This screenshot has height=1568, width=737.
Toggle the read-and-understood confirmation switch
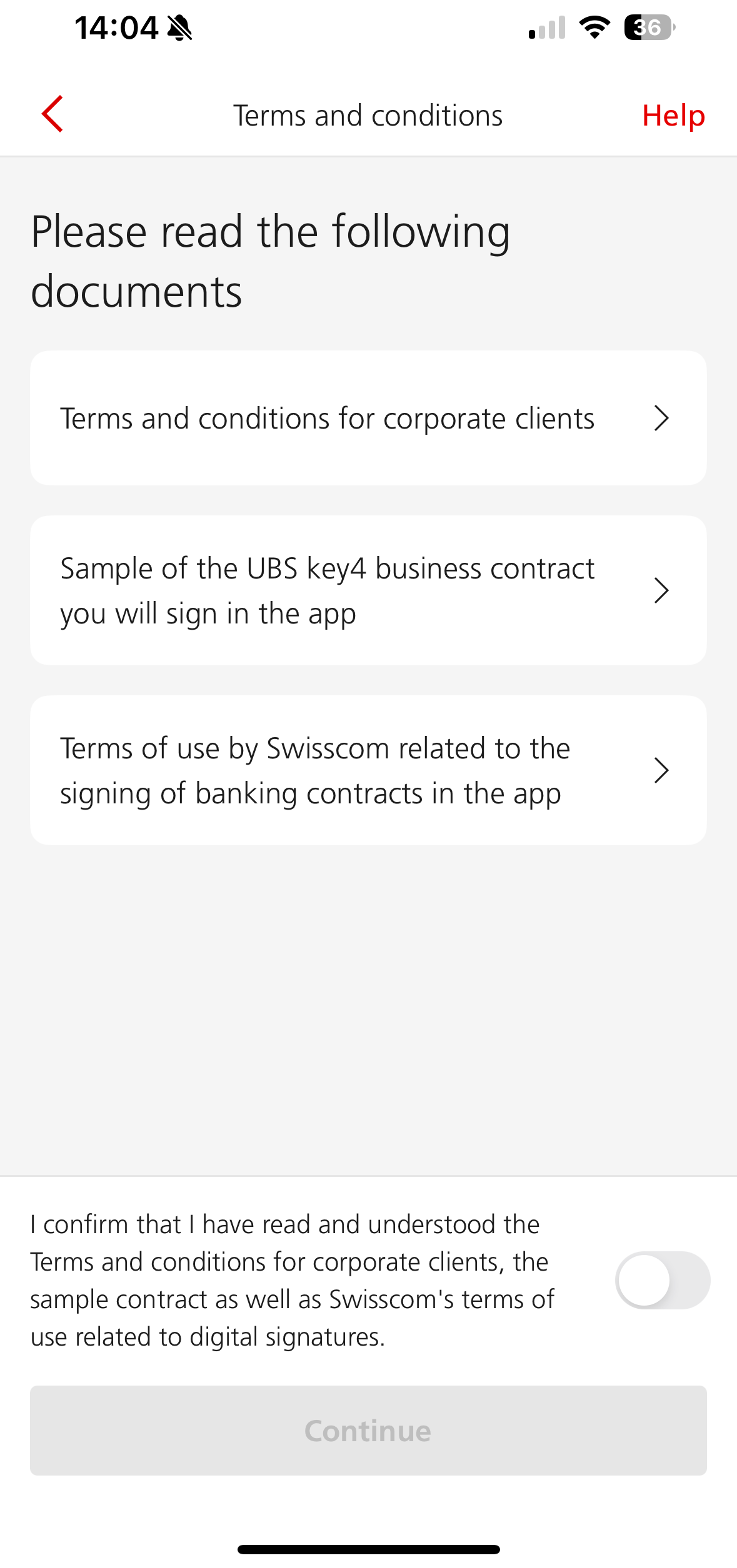click(x=662, y=1280)
